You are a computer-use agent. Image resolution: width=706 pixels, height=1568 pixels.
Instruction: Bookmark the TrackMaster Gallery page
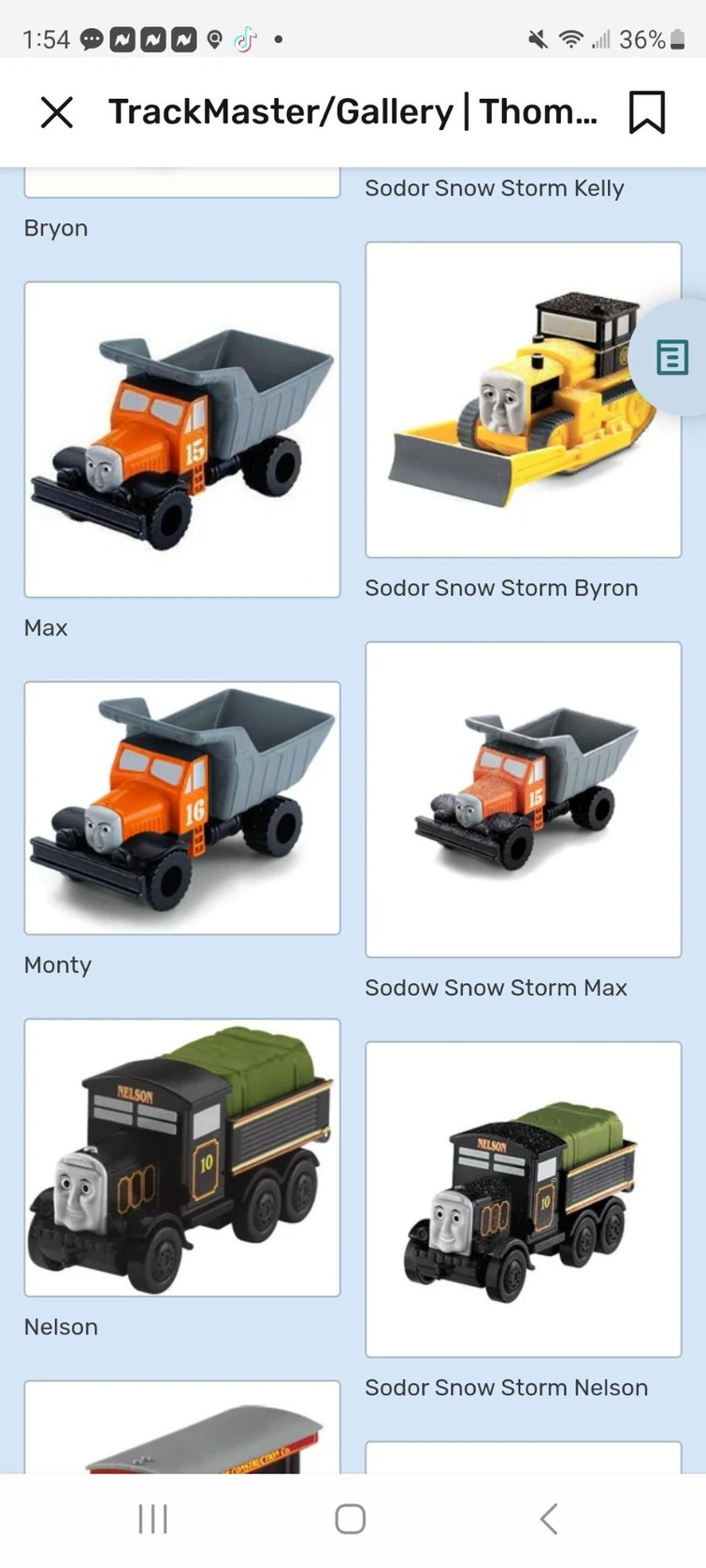pos(647,111)
